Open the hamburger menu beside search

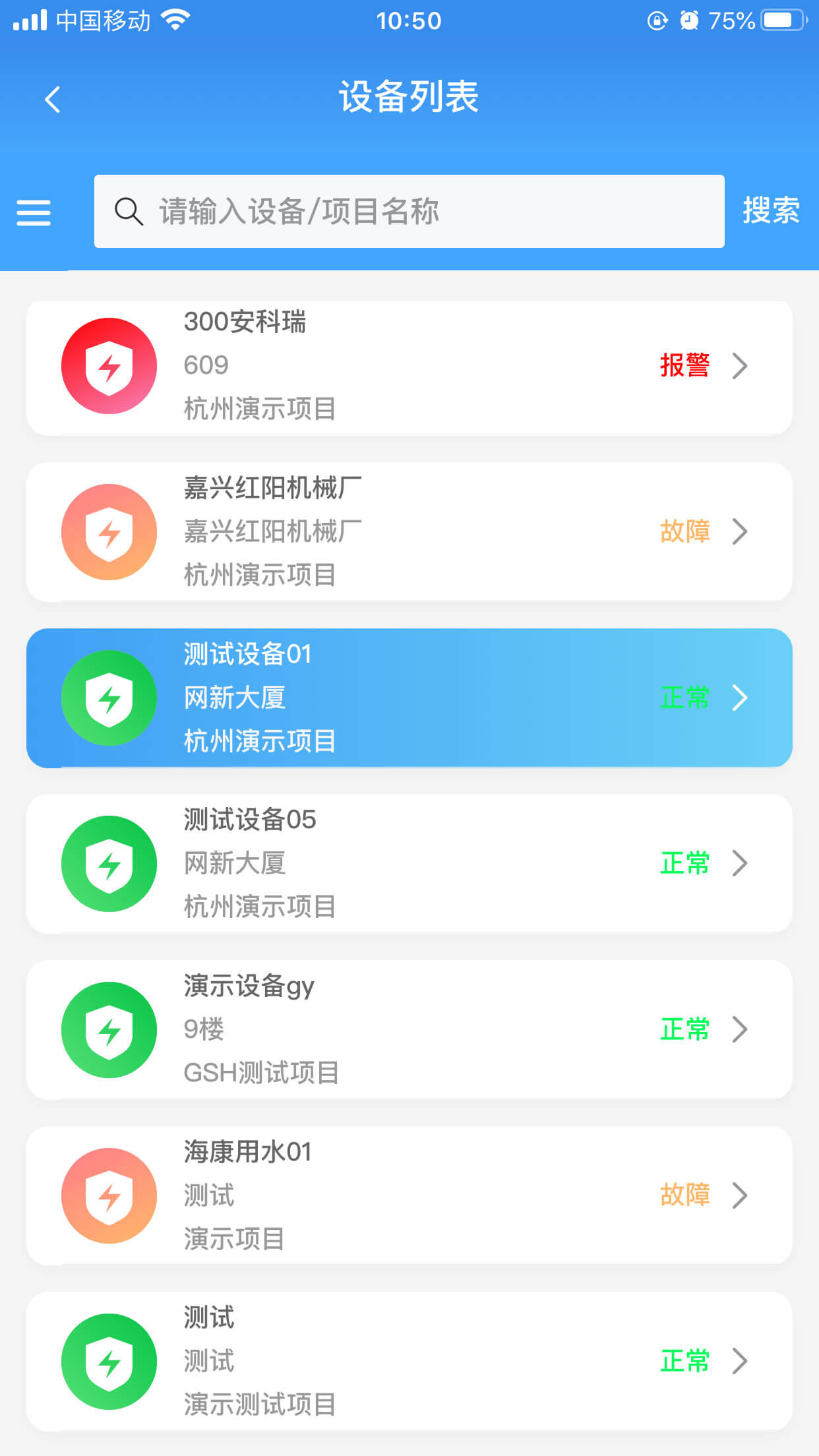pyautogui.click(x=34, y=212)
